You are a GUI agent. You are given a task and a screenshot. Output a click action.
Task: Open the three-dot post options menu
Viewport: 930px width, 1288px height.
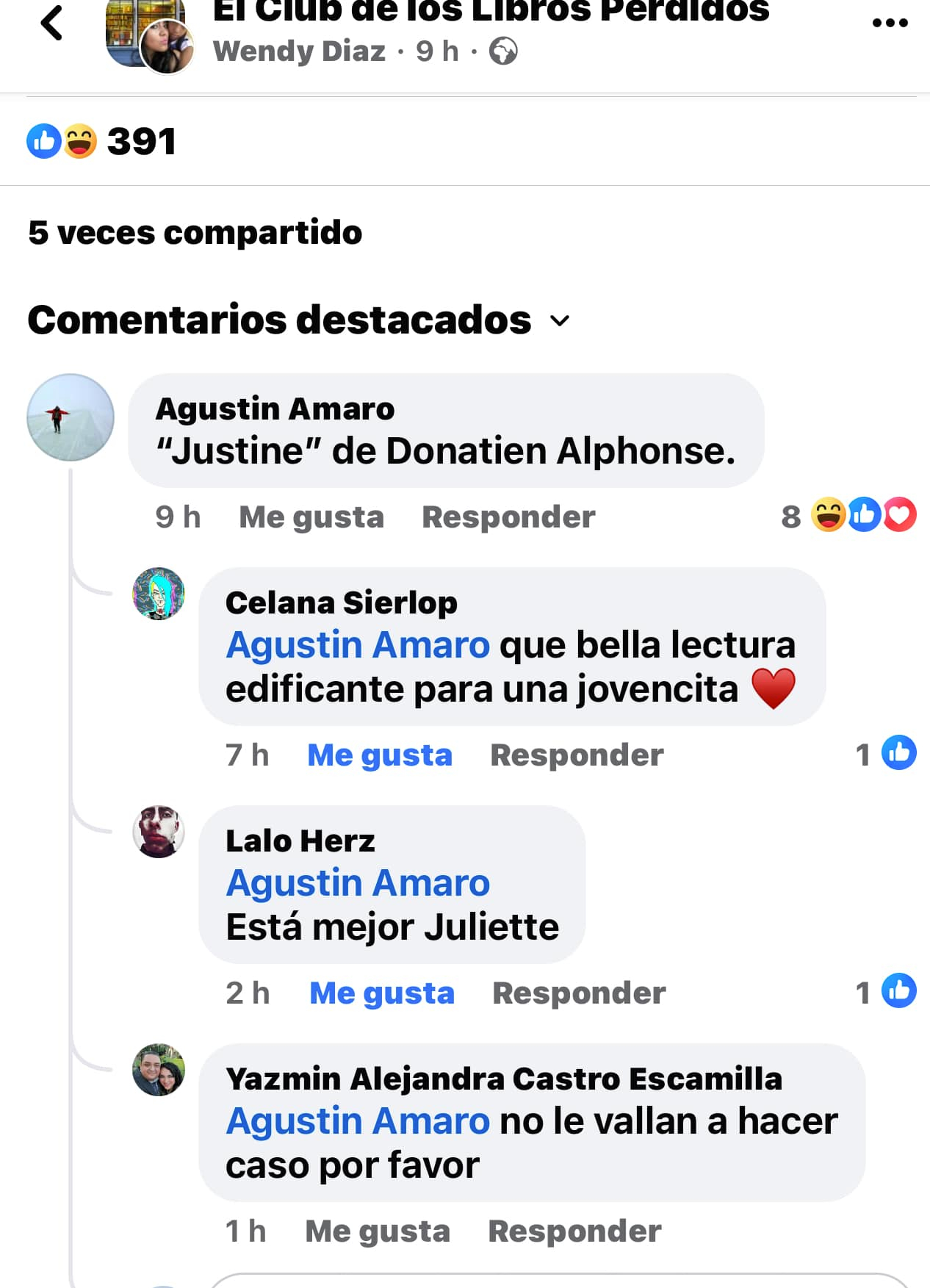890,23
